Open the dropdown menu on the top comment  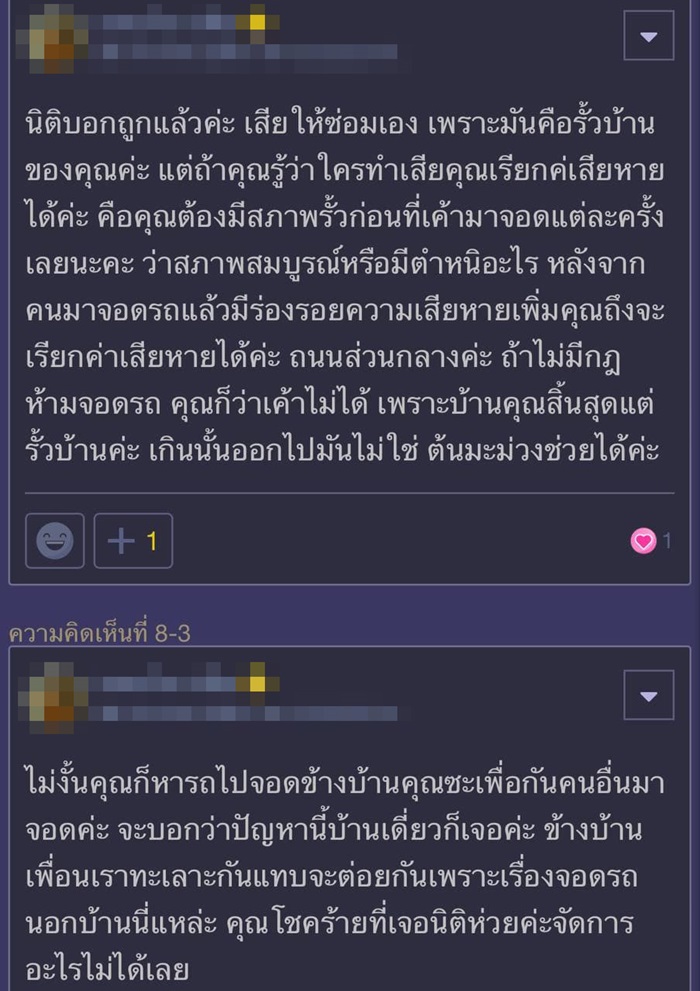click(x=648, y=38)
